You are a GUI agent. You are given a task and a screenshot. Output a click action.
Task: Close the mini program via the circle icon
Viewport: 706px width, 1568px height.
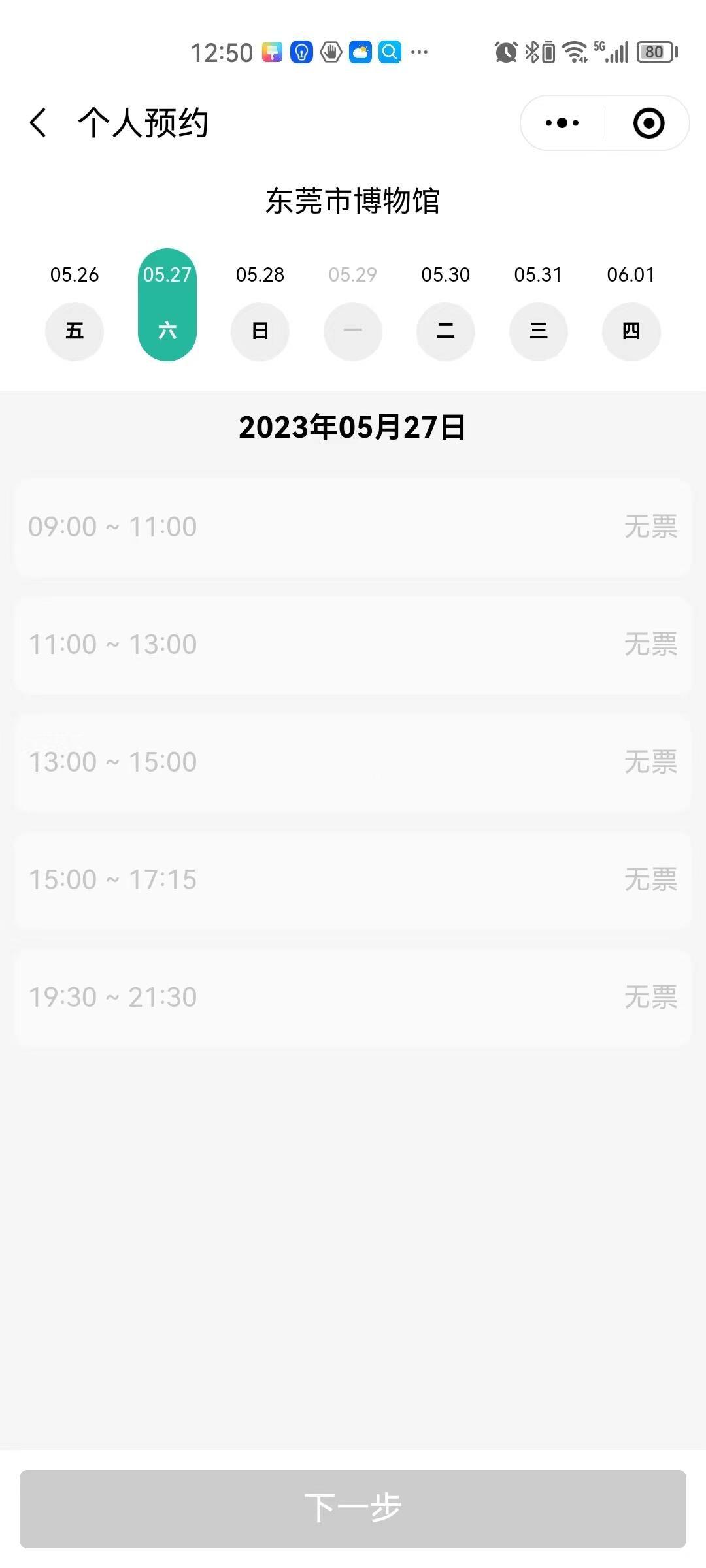[648, 123]
